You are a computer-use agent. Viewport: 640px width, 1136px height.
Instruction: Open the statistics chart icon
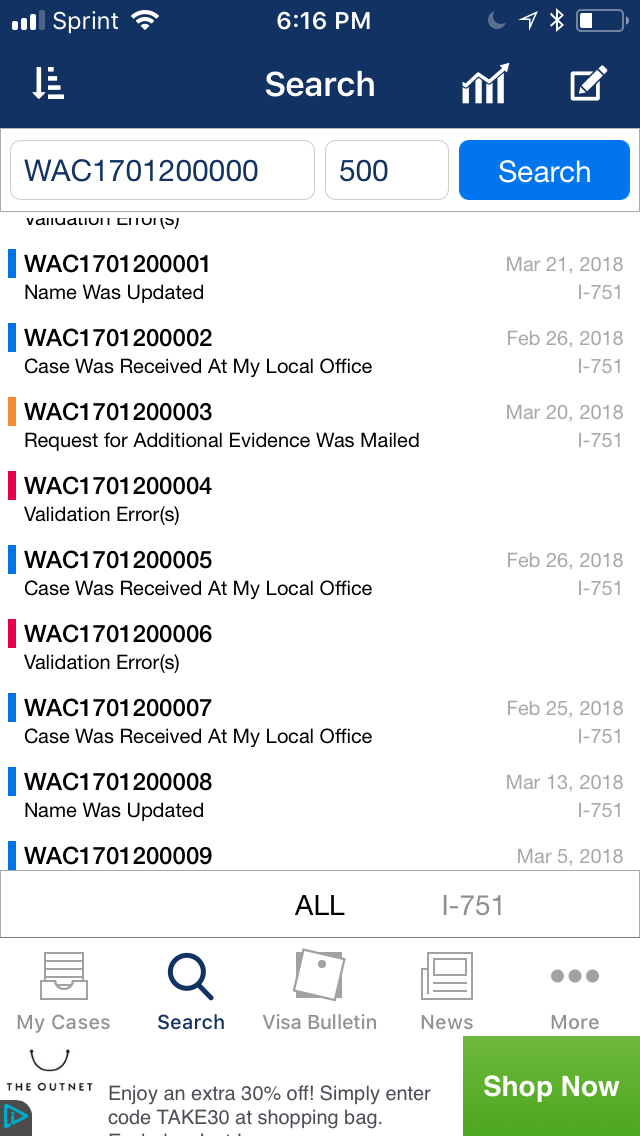tap(485, 84)
